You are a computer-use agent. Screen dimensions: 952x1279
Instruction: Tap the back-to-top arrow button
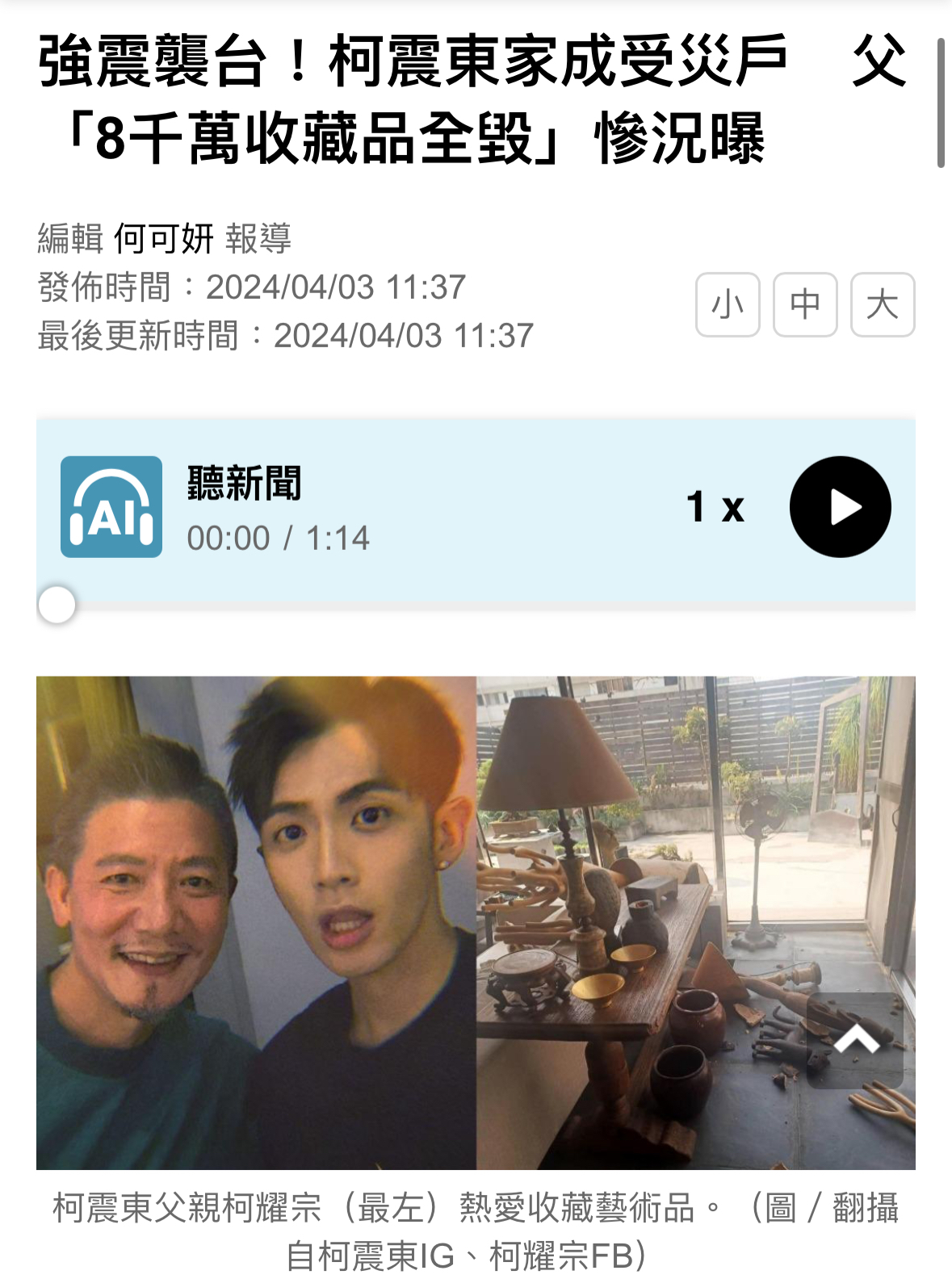(x=856, y=1040)
